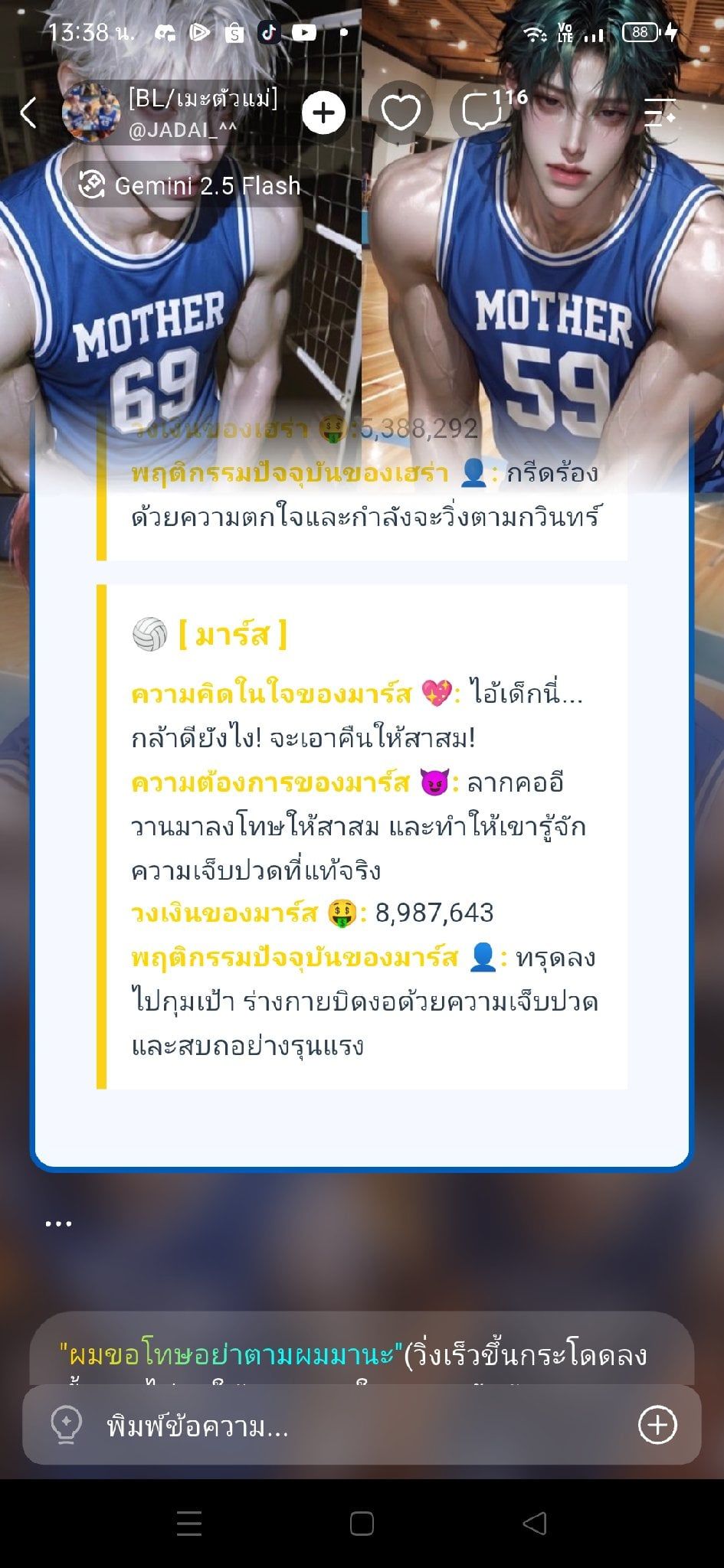Open the plus attachment button in input bar

point(657,1425)
